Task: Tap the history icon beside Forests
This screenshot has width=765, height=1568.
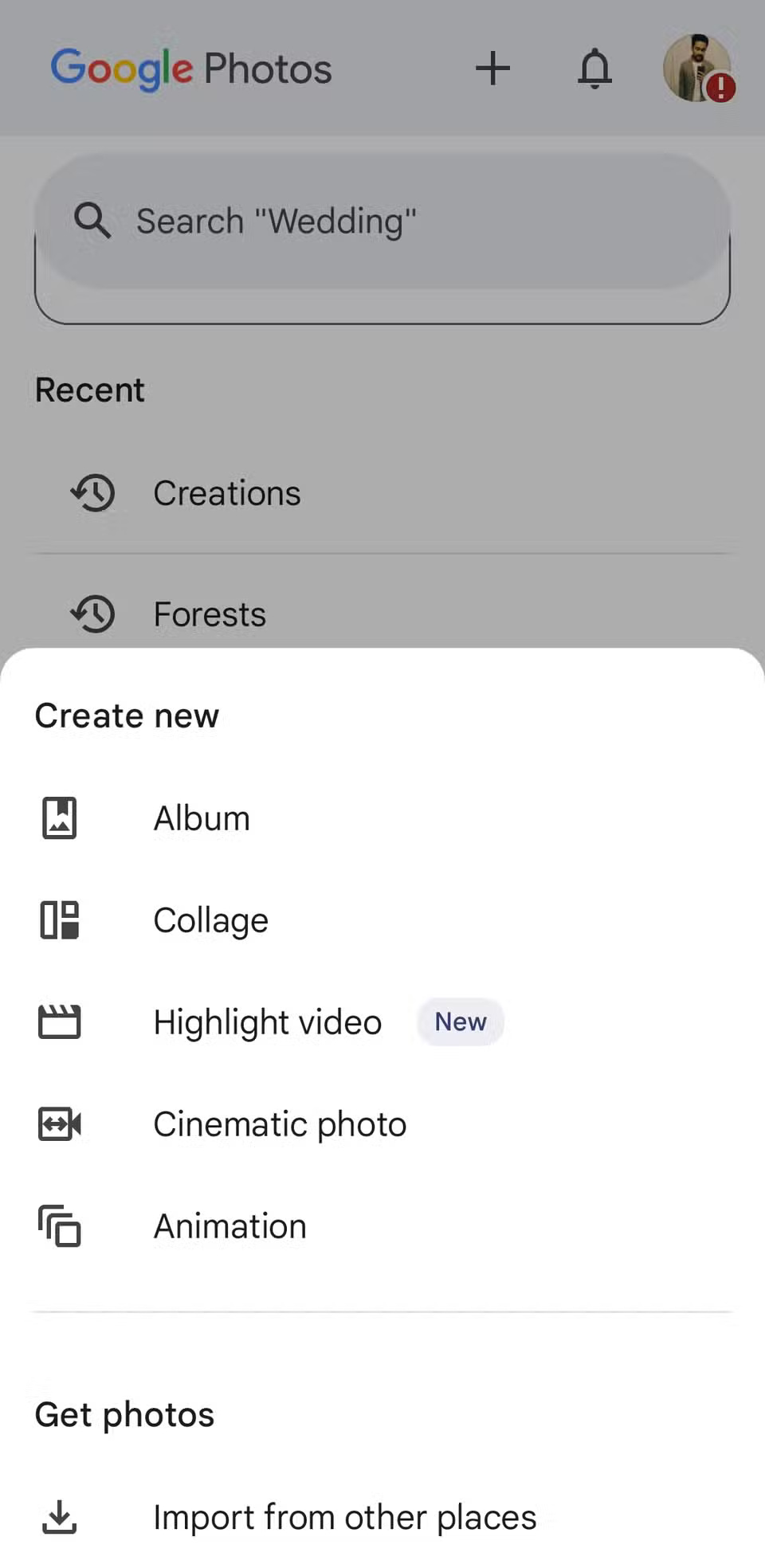Action: pyautogui.click(x=93, y=613)
